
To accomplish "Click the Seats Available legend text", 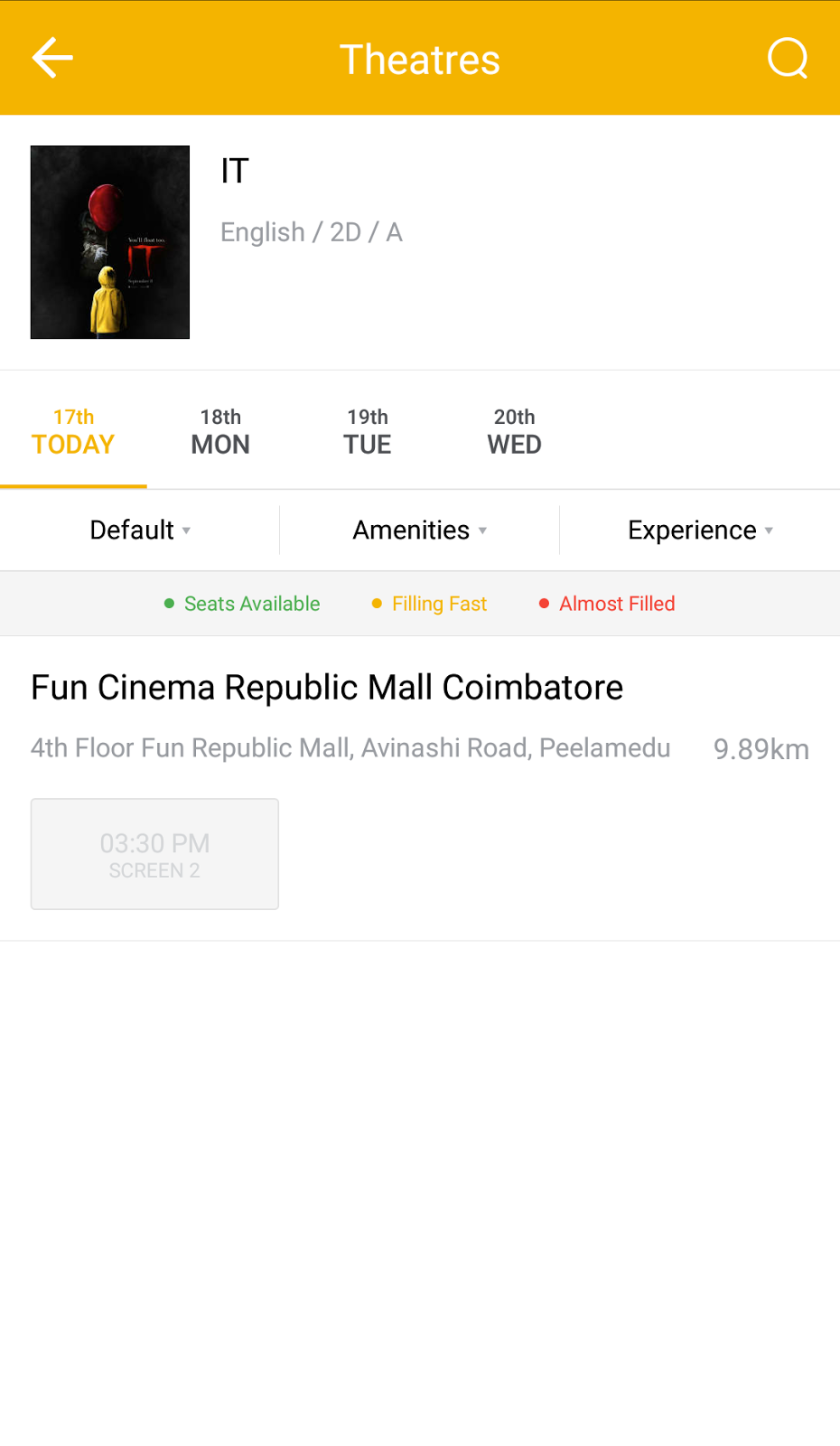I will [x=251, y=603].
